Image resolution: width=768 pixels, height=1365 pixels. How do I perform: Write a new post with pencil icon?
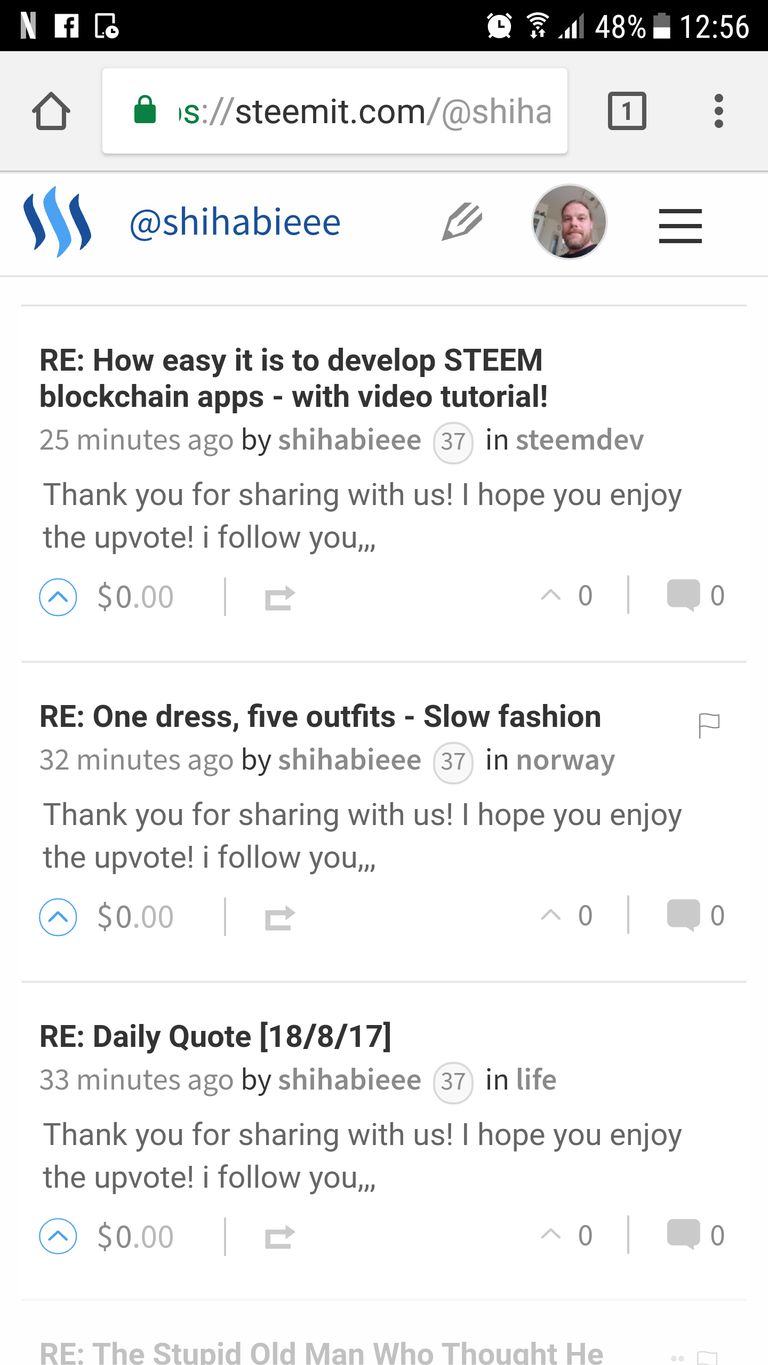point(462,223)
